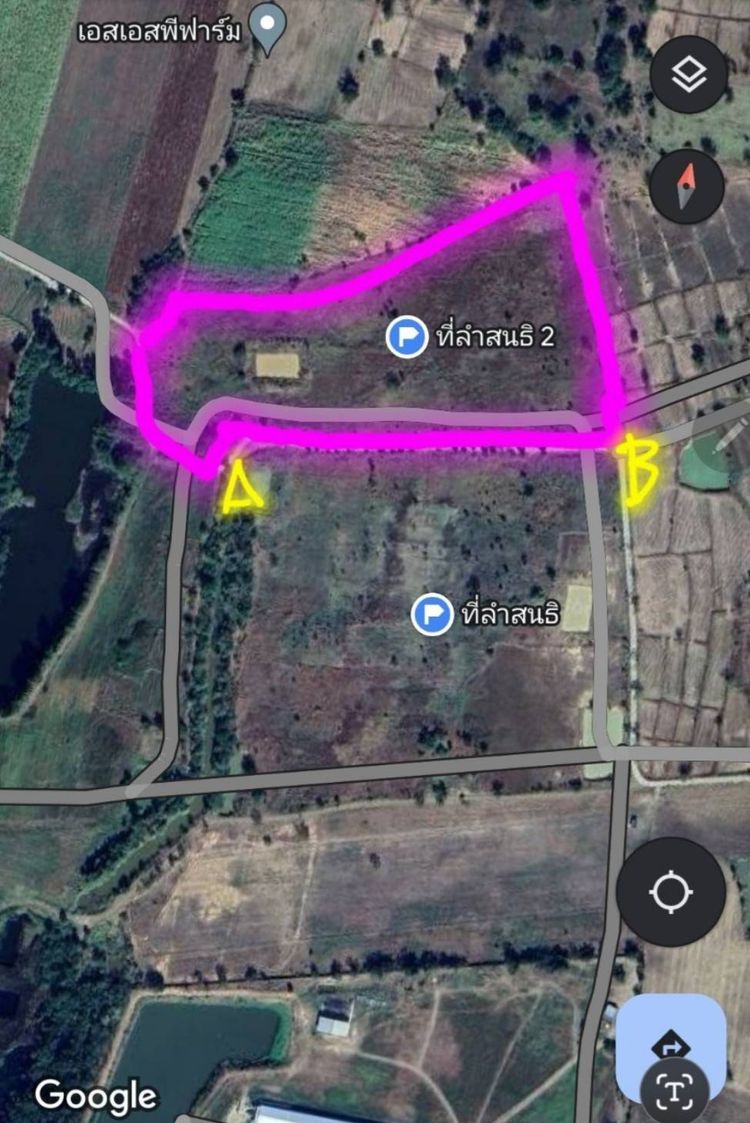
Task: Tap the text recognition icon
Action: tap(677, 1091)
